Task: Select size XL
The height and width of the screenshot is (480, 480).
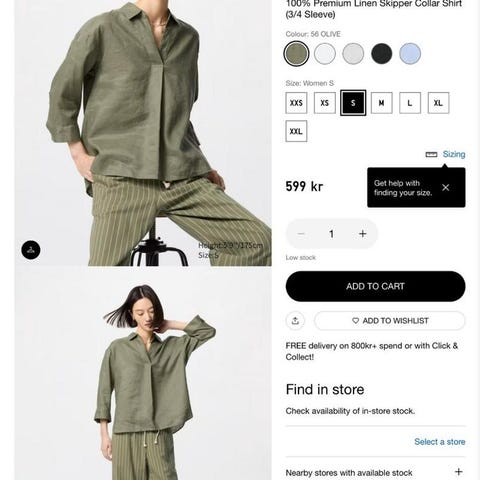Action: pos(438,103)
